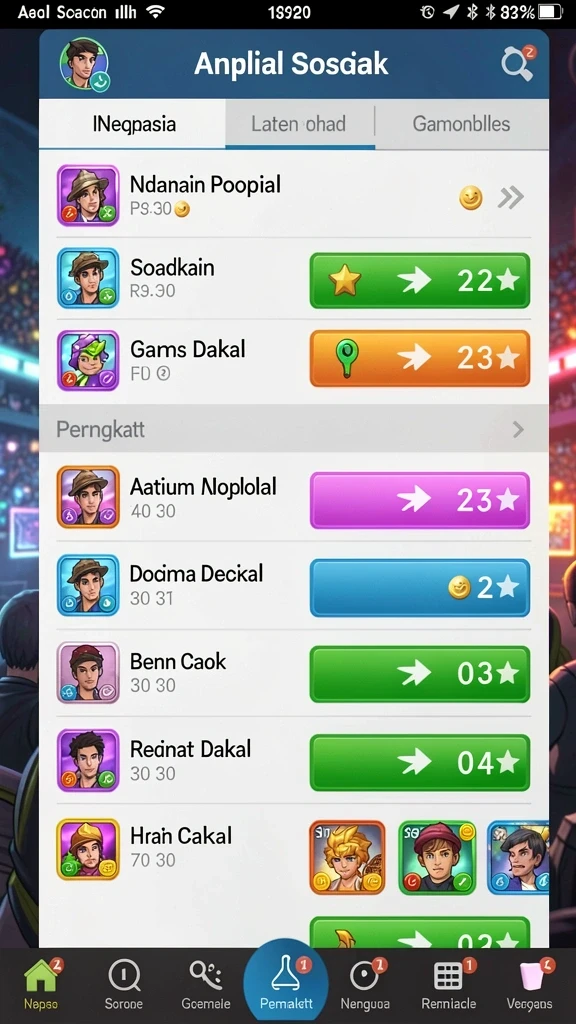Tap the purple 23 star button for Aatium Noplolal
This screenshot has width=576, height=1024.
click(419, 500)
